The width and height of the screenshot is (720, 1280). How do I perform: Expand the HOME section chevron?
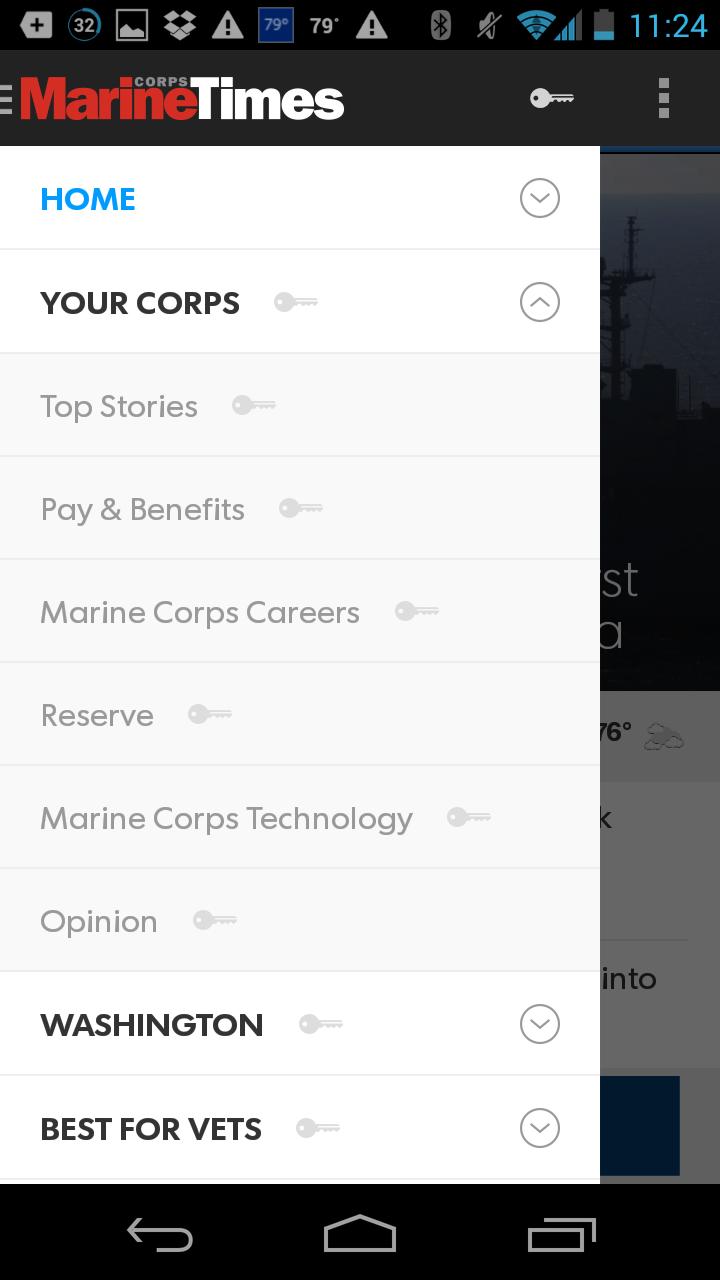[x=539, y=198]
